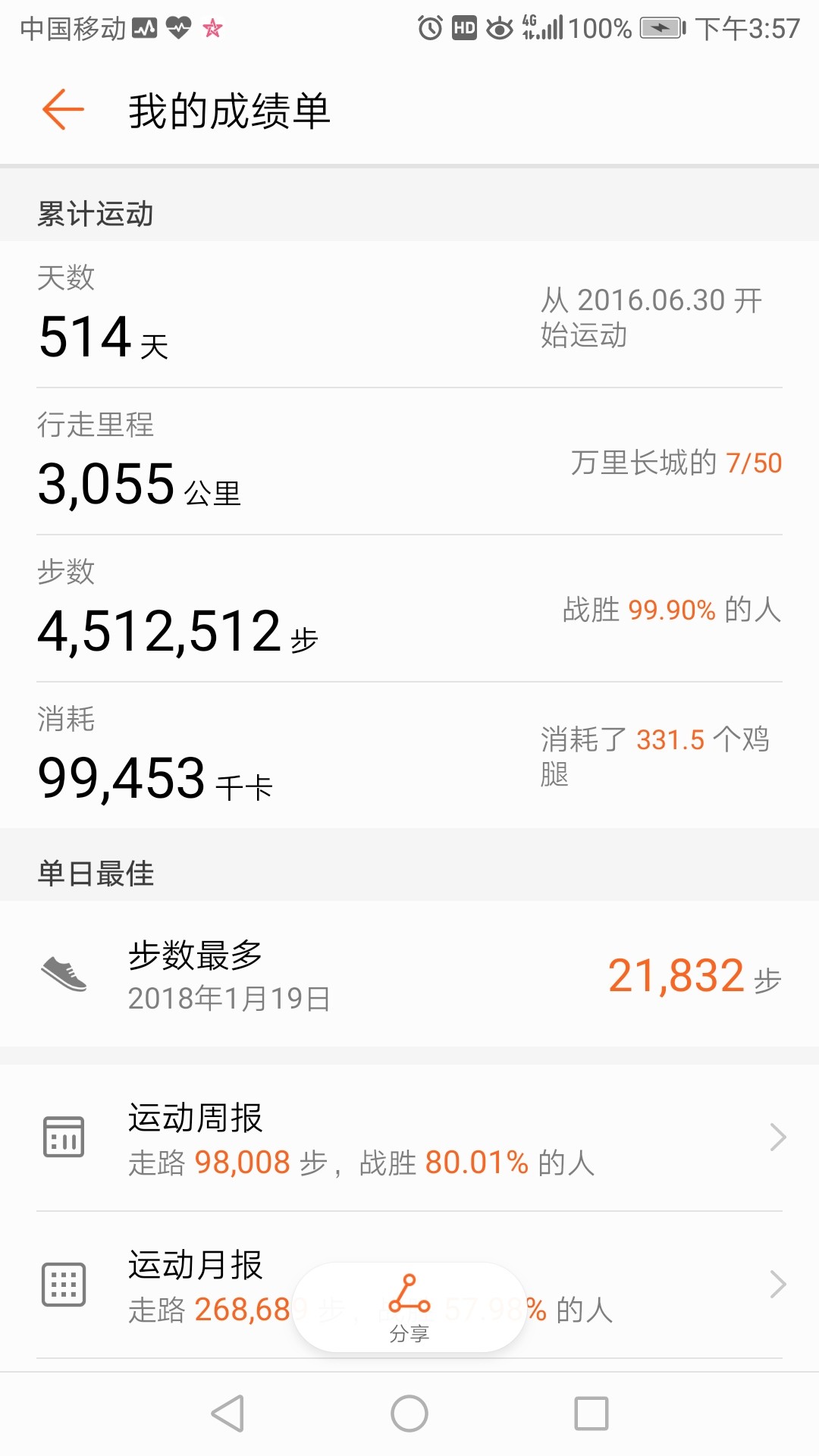Tap the 分享 share button
819x1456 pixels.
tap(409, 1307)
